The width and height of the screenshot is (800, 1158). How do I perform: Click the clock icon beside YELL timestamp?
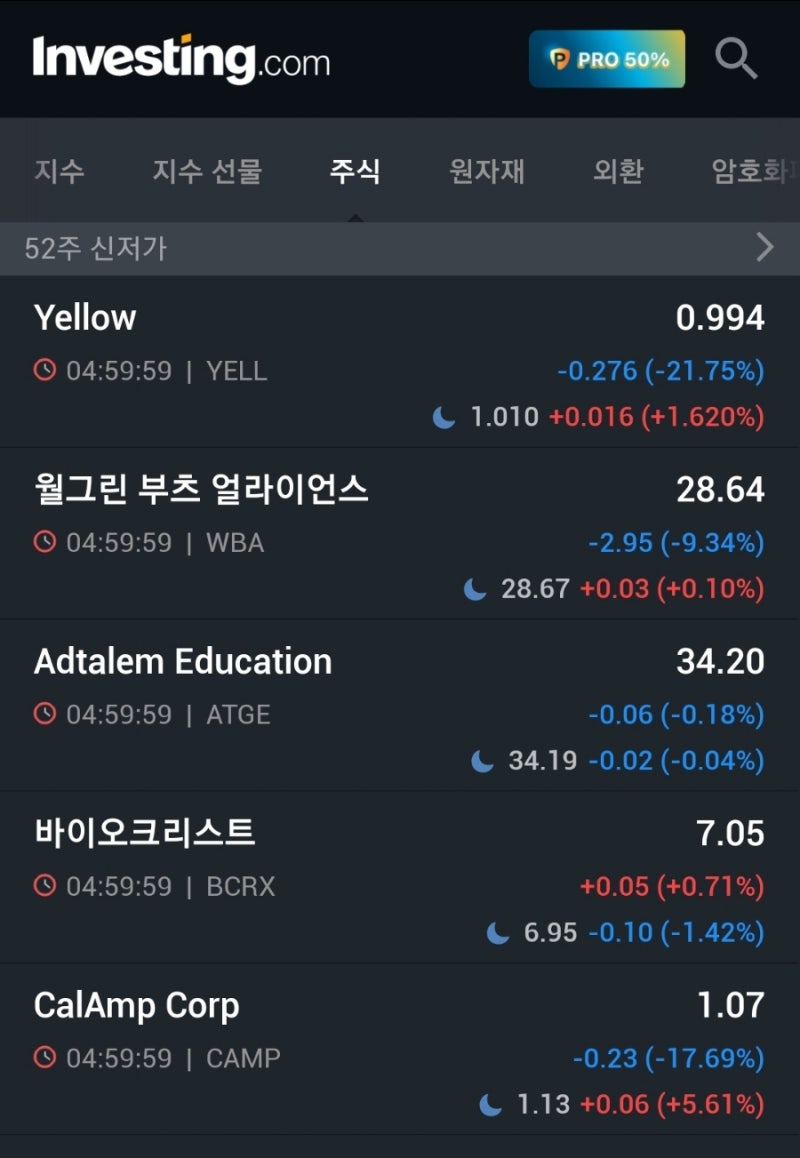pos(45,370)
